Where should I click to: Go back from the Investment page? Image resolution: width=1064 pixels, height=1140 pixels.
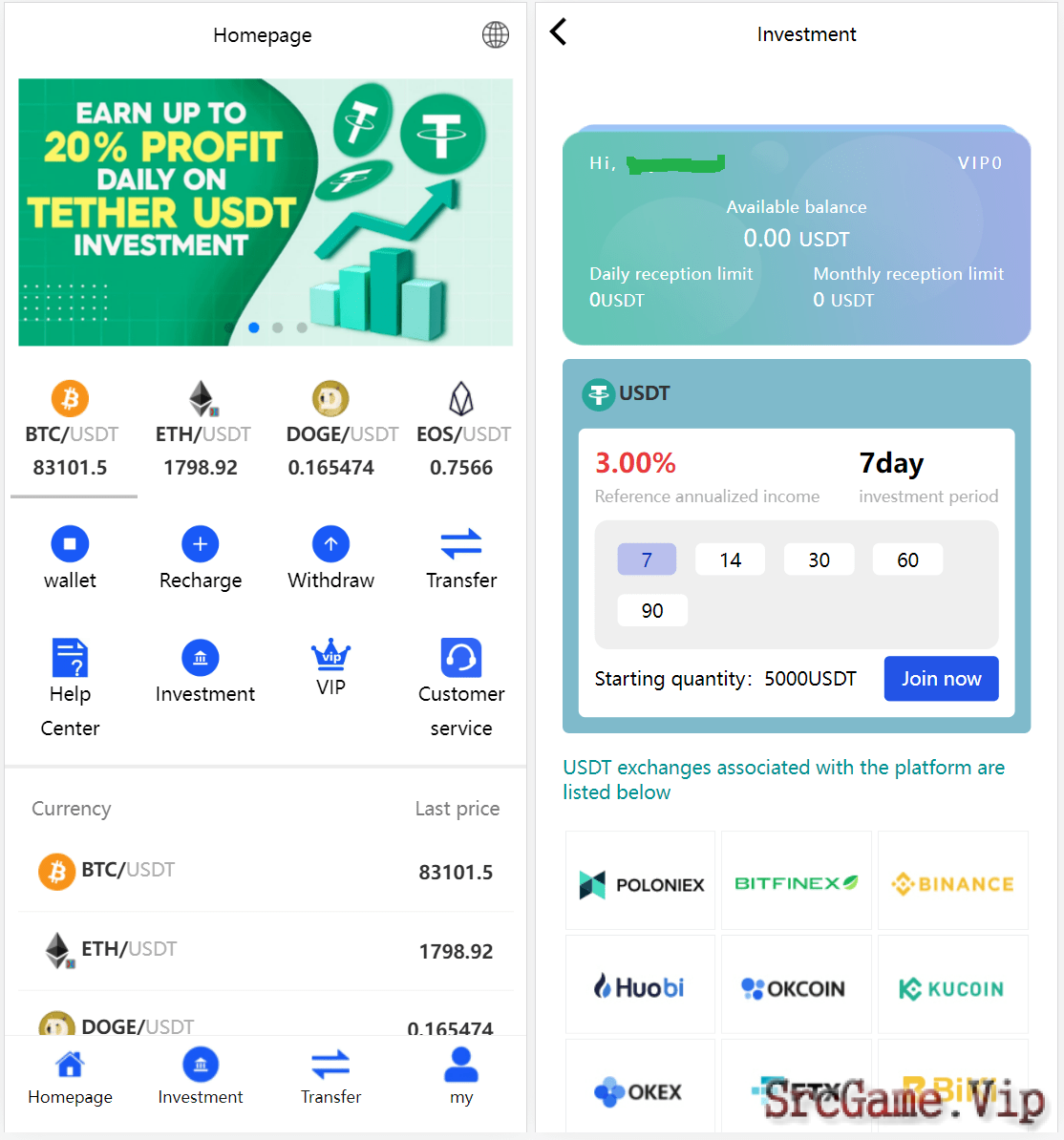(559, 32)
